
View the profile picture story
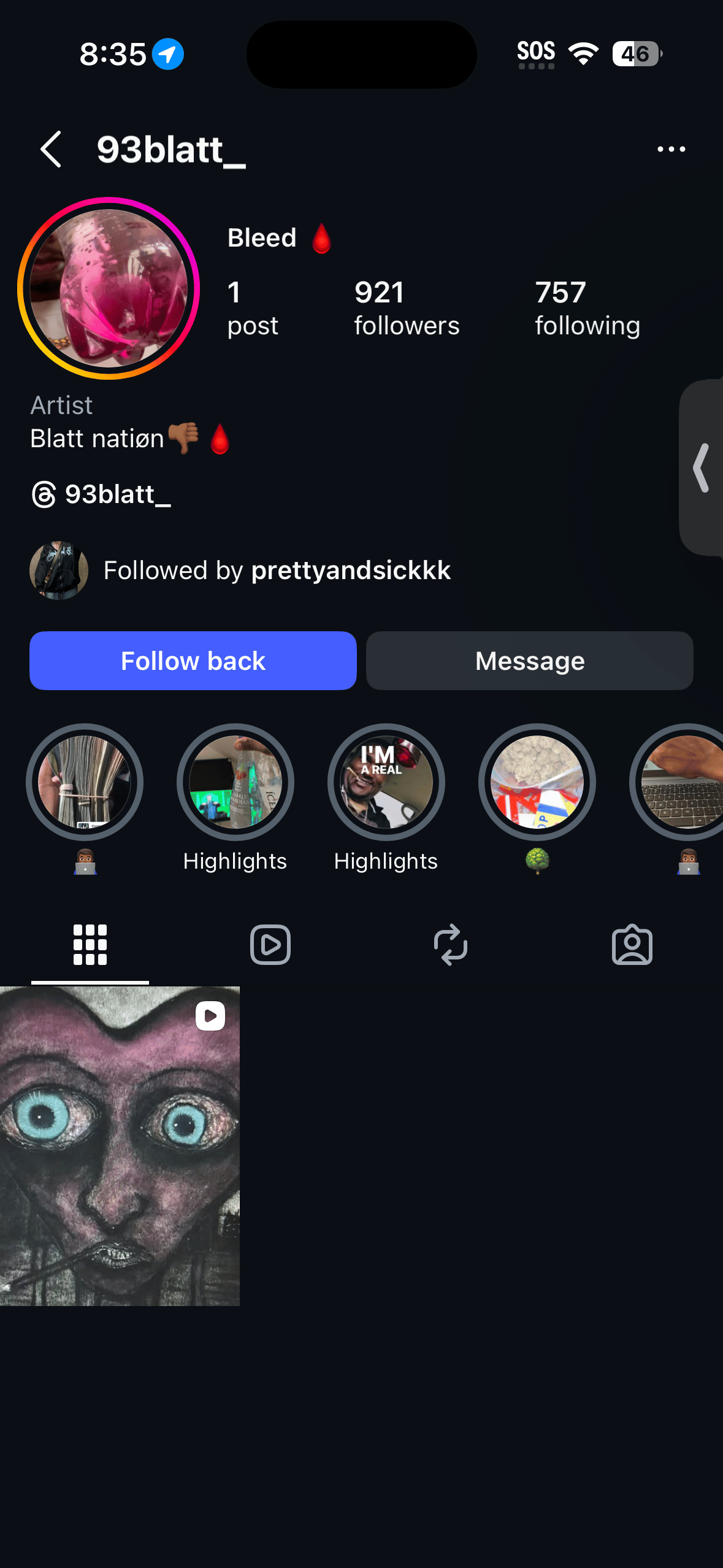coord(109,288)
